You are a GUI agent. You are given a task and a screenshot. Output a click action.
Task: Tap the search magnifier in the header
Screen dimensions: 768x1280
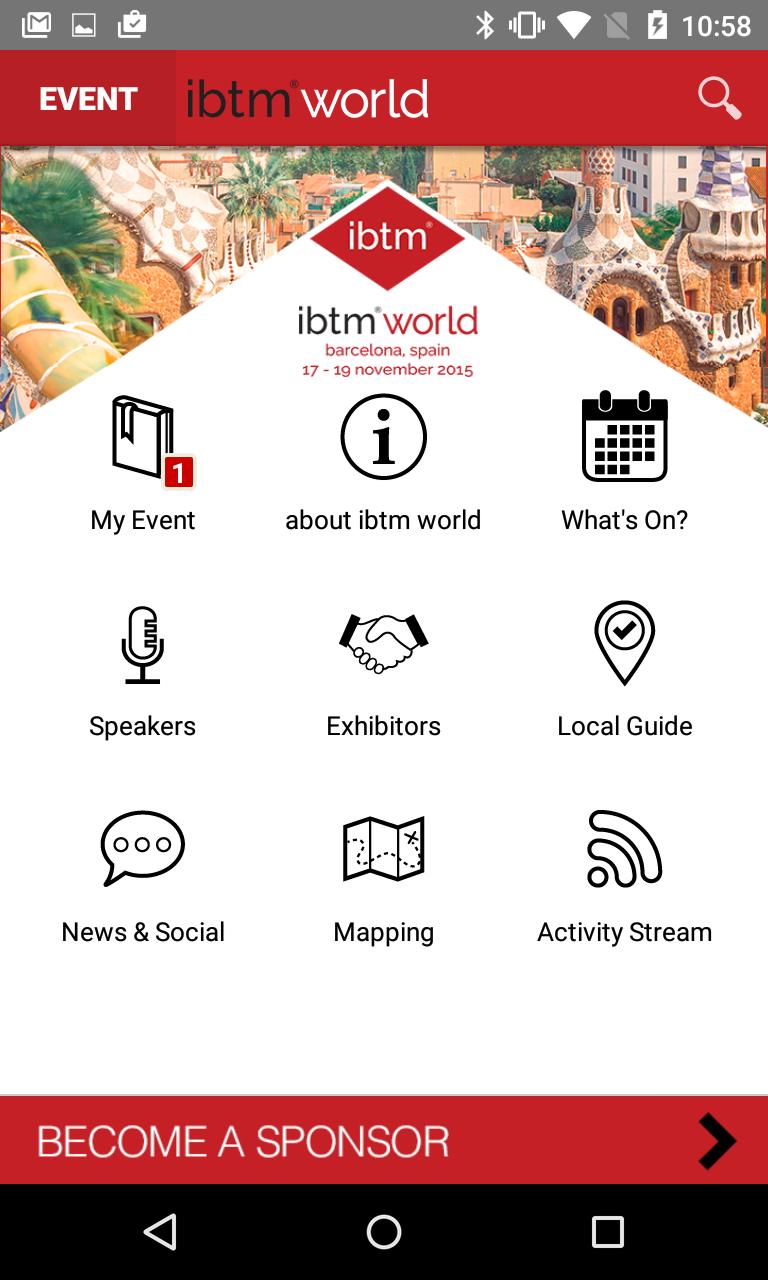[719, 97]
